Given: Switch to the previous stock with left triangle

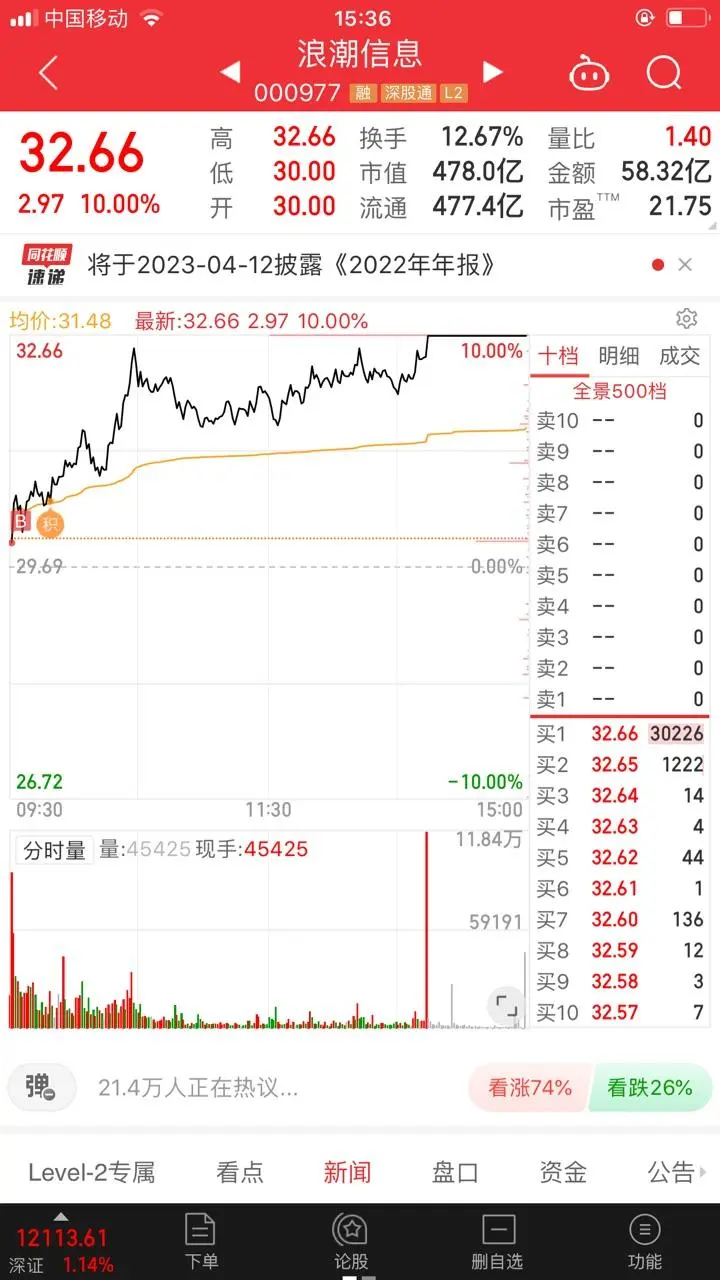Looking at the screenshot, I should click(230, 72).
